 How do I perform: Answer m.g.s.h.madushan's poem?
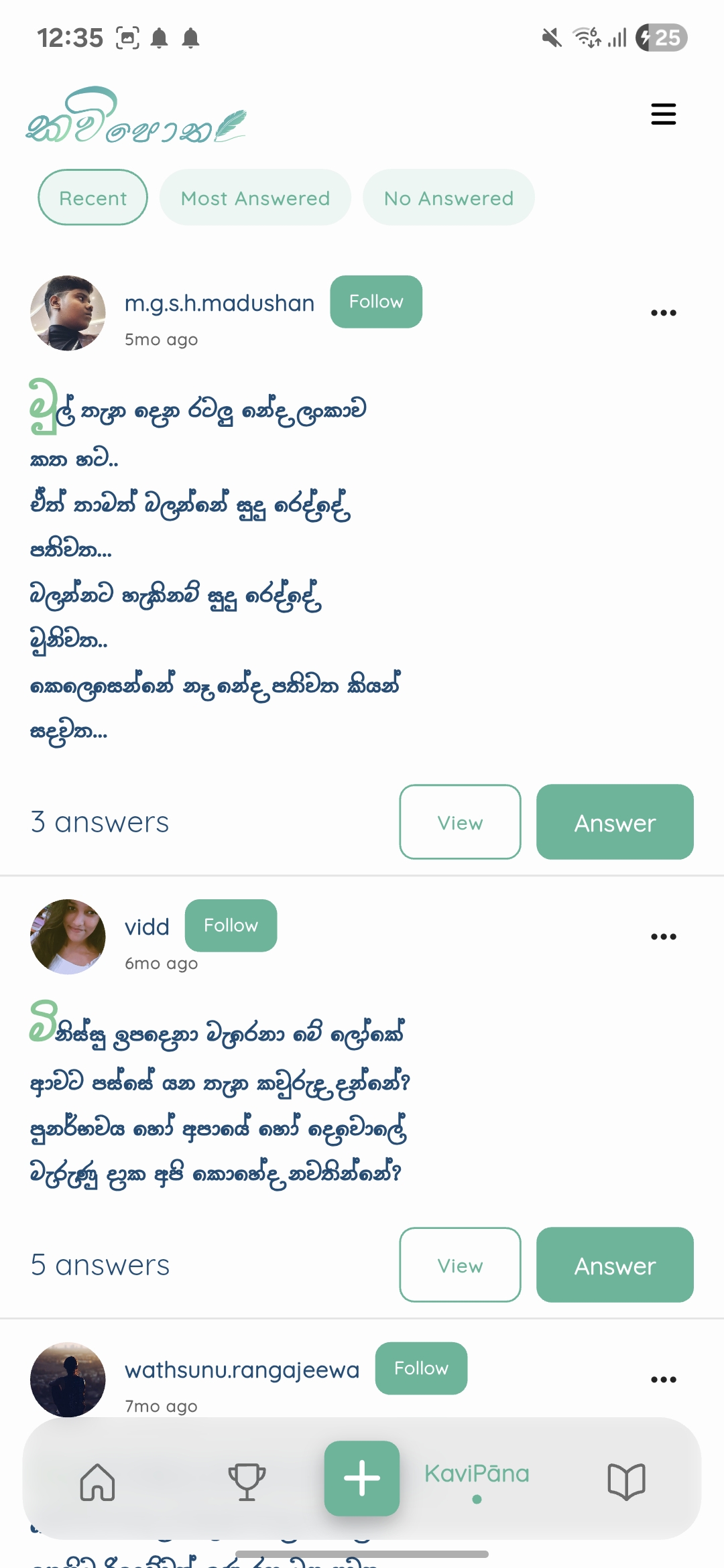coord(615,822)
